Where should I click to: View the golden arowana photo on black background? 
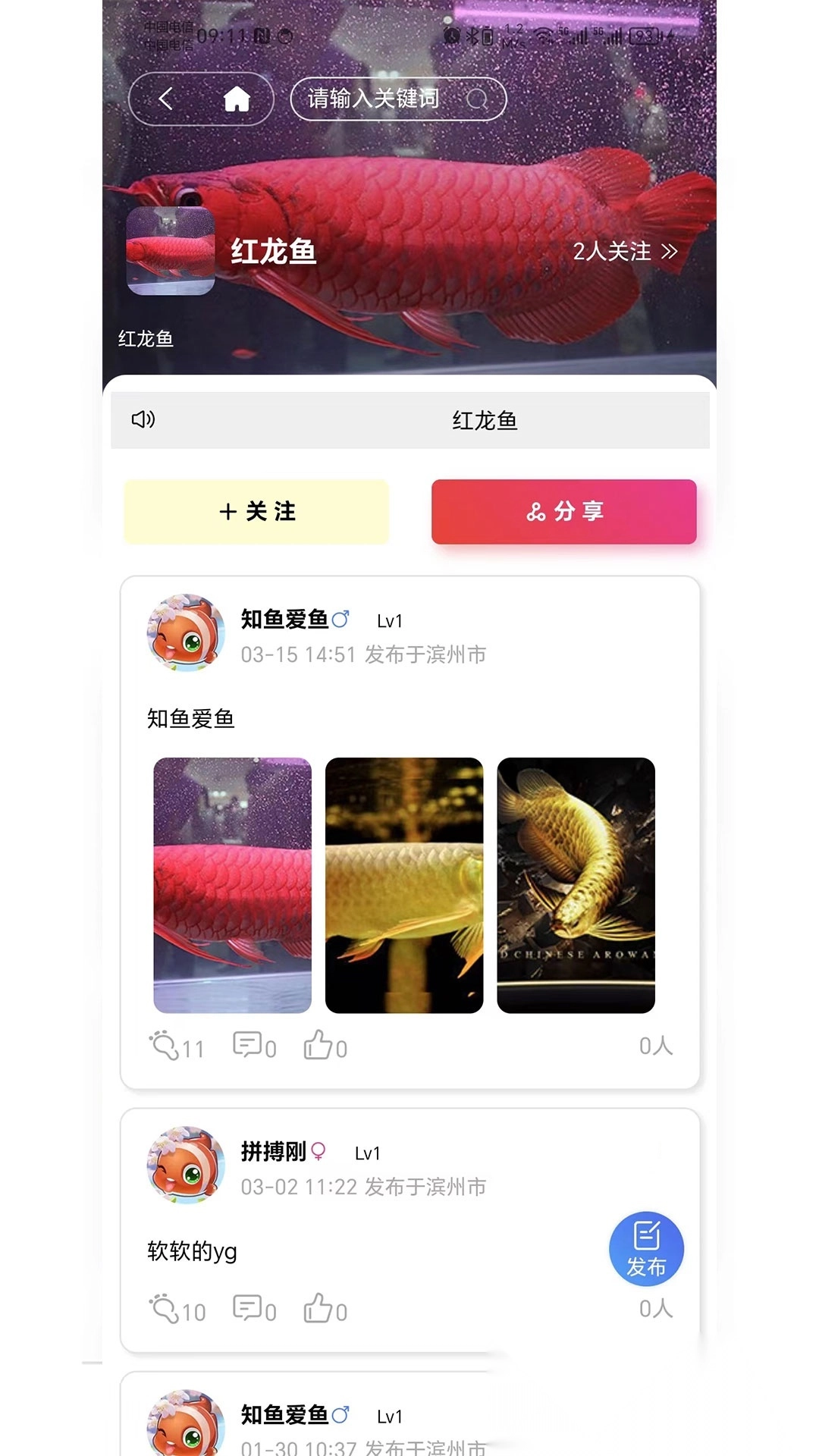point(403,885)
